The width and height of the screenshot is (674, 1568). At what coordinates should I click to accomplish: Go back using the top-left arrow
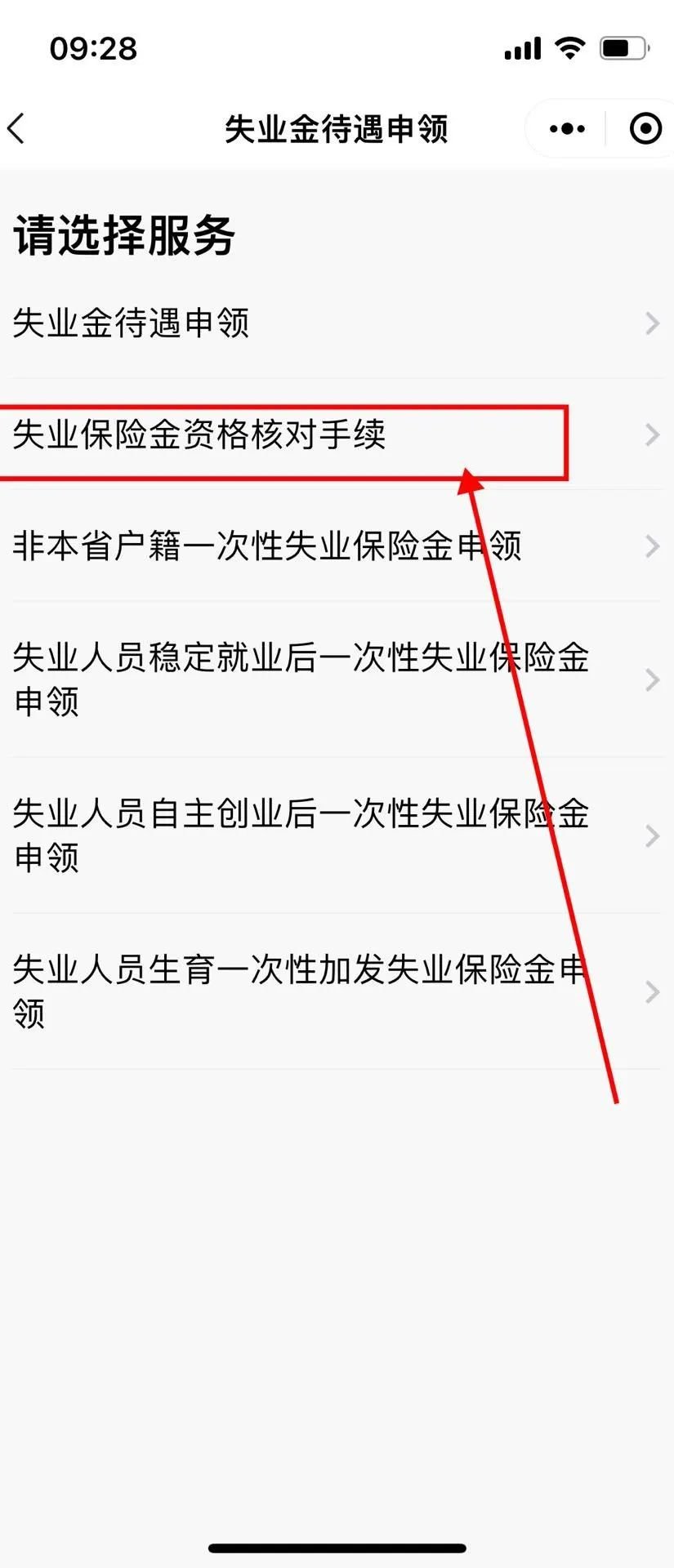(x=18, y=129)
